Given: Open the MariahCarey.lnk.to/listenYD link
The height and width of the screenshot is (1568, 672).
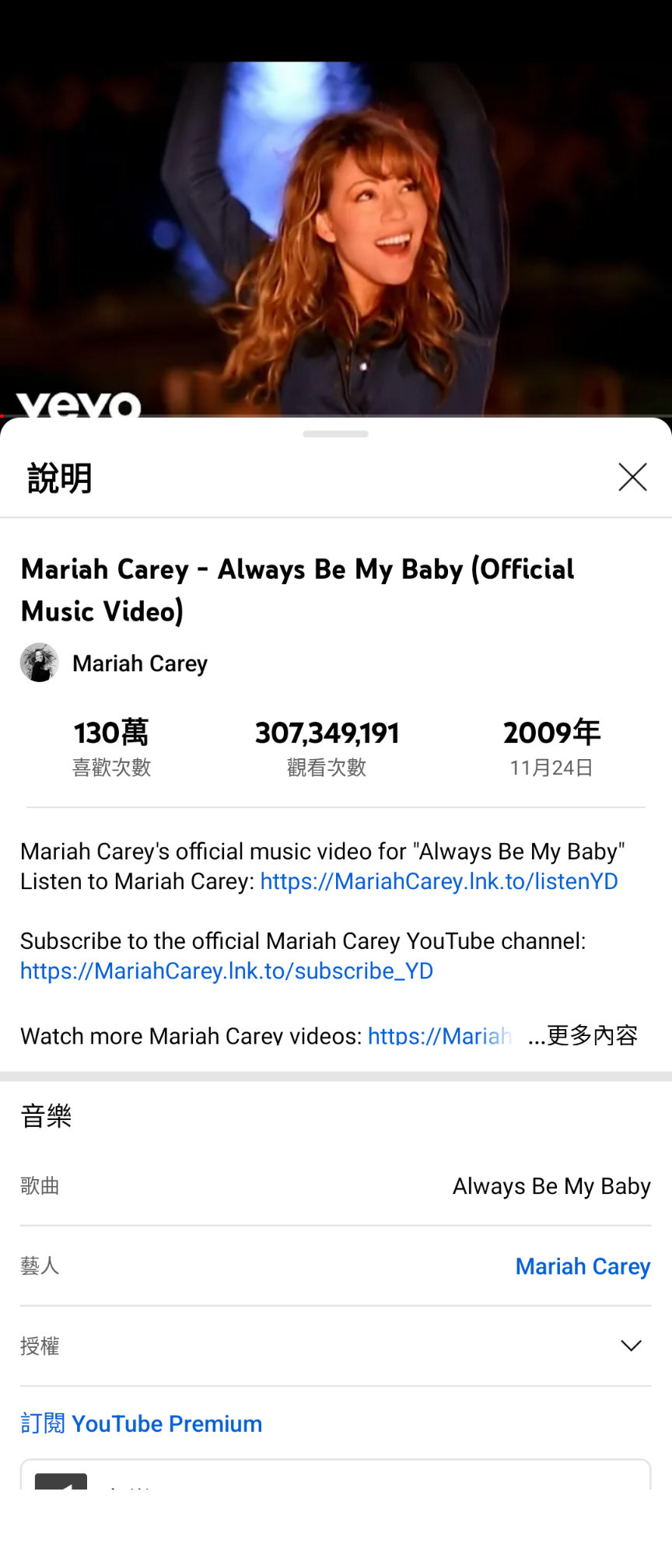Looking at the screenshot, I should point(439,881).
